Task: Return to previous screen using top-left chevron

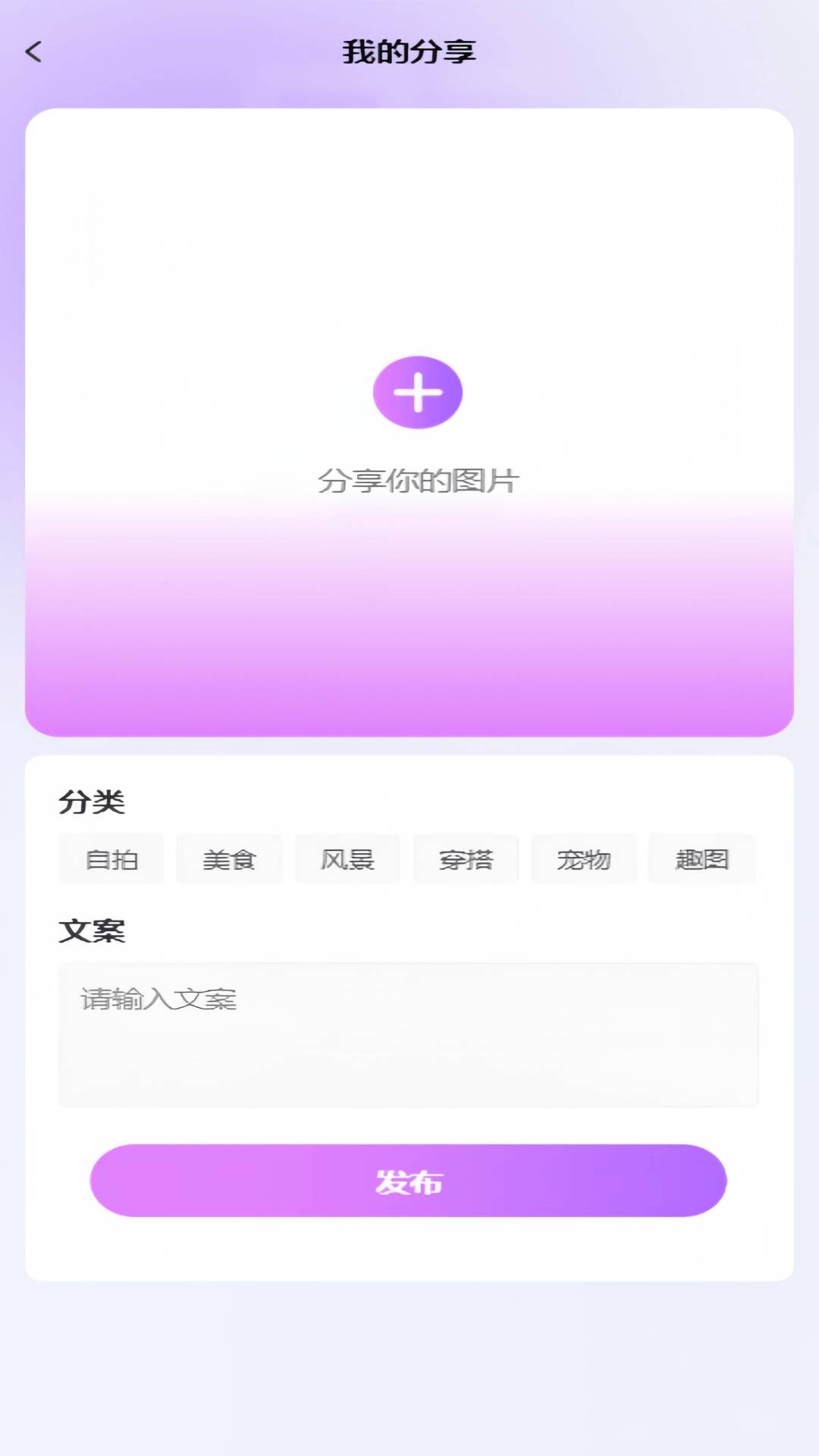Action: tap(32, 52)
